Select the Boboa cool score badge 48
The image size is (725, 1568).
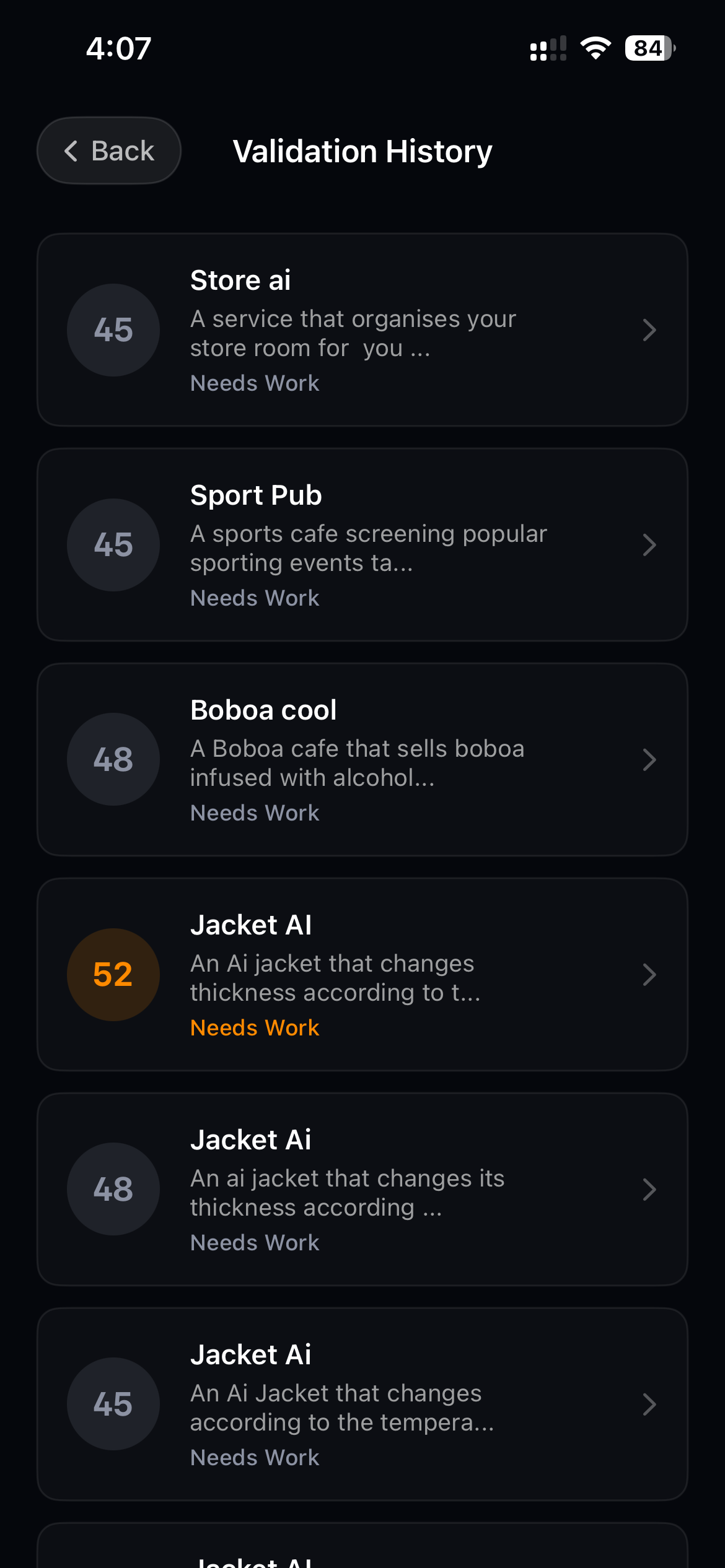[x=113, y=759]
